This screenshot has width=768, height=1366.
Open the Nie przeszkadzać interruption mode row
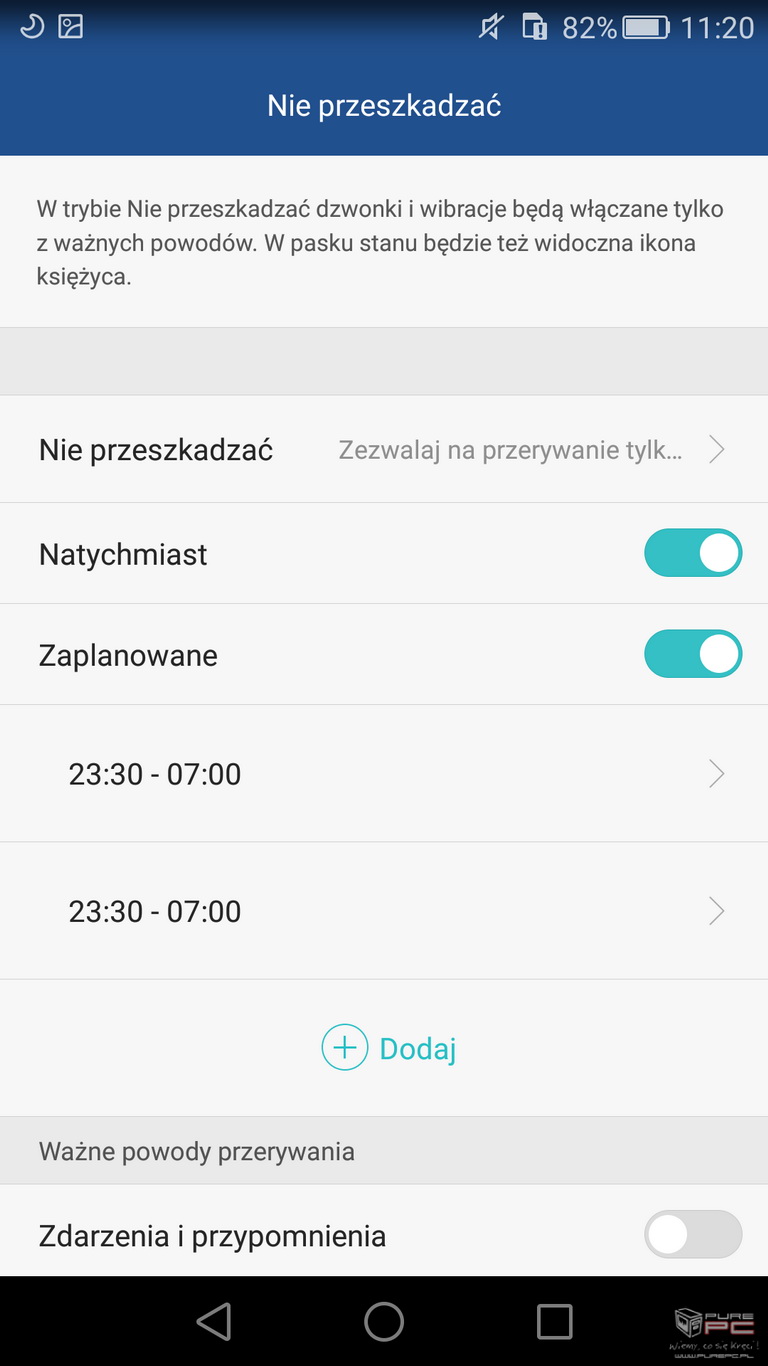pyautogui.click(x=384, y=450)
